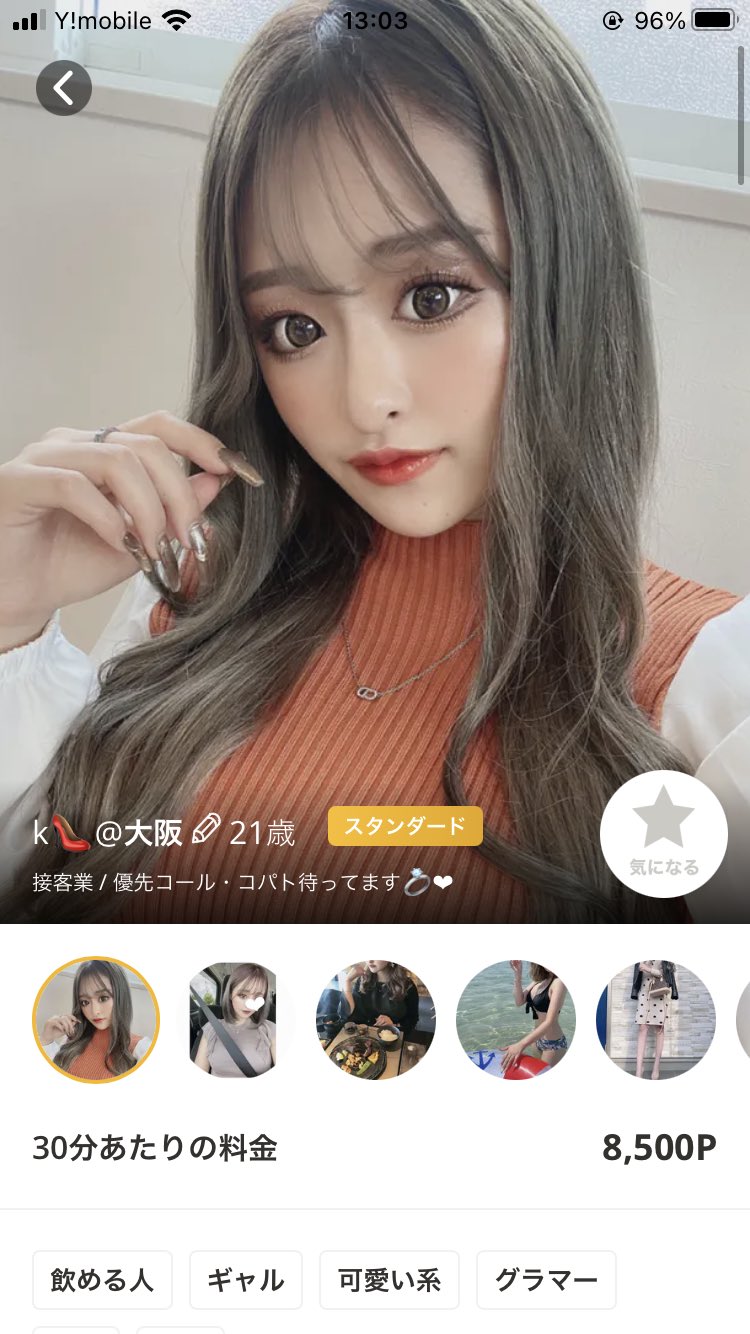Tap the グラマー tag button
The image size is (750, 1334).
pyautogui.click(x=546, y=1280)
